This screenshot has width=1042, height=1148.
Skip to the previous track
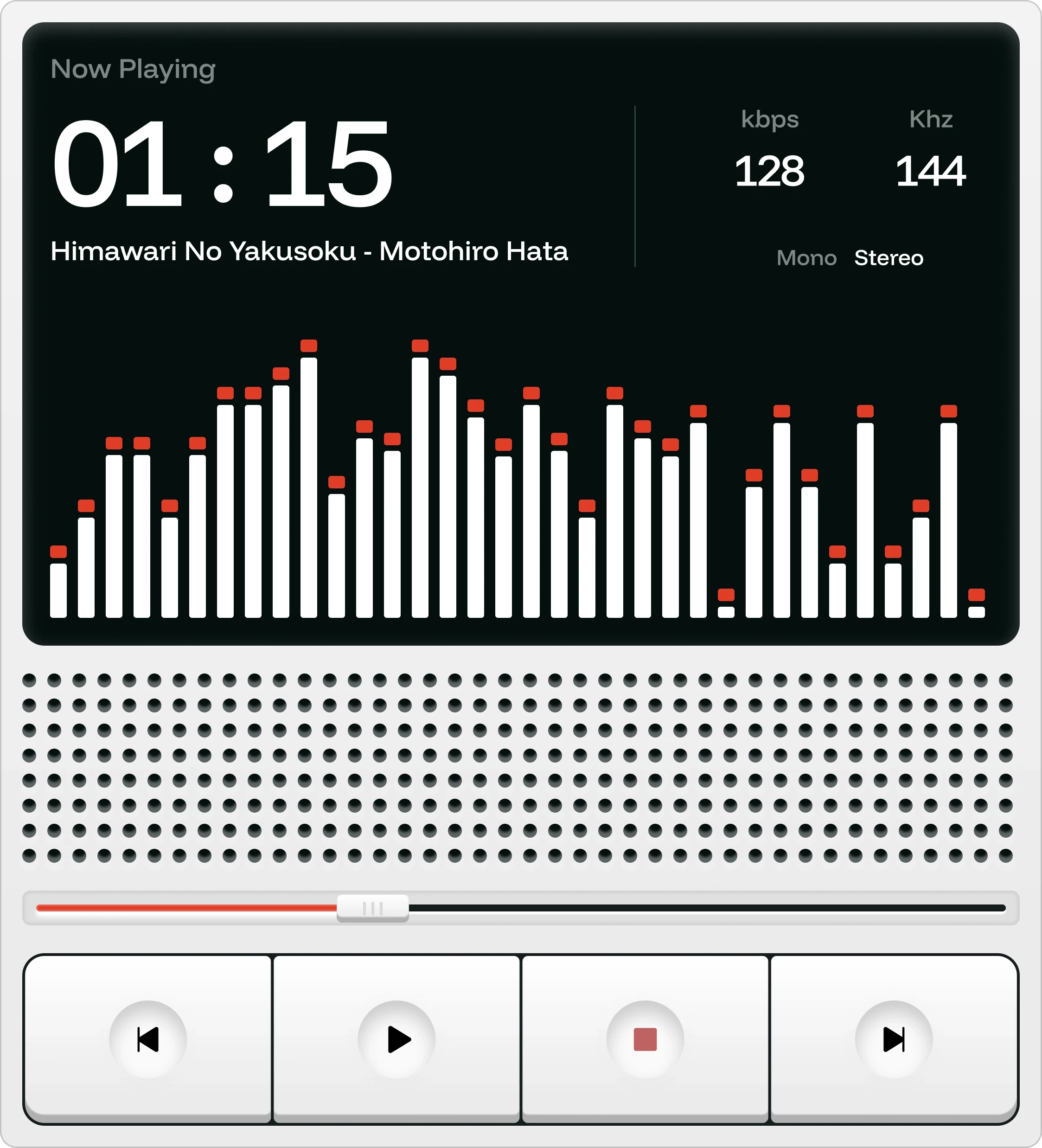coord(148,1039)
